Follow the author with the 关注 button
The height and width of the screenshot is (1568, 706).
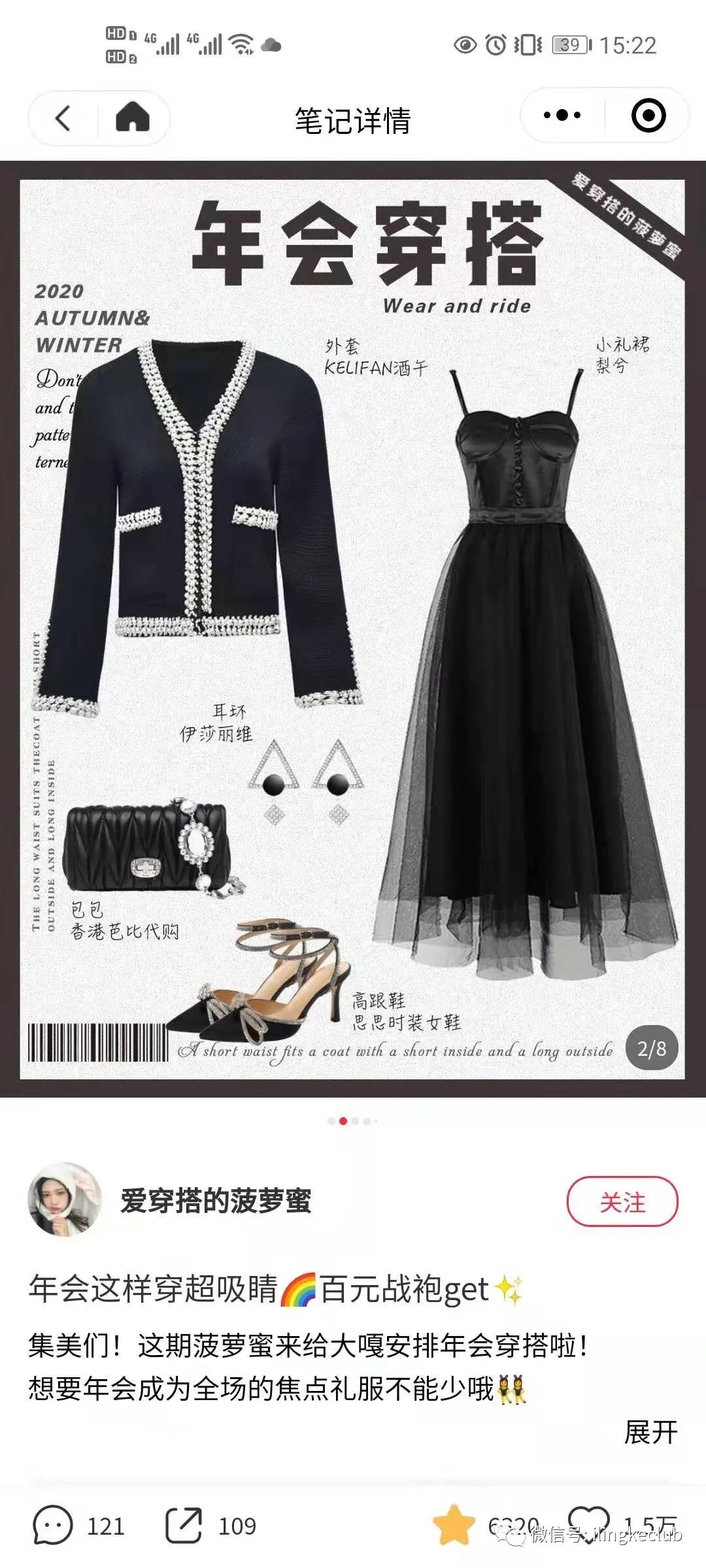[622, 1201]
